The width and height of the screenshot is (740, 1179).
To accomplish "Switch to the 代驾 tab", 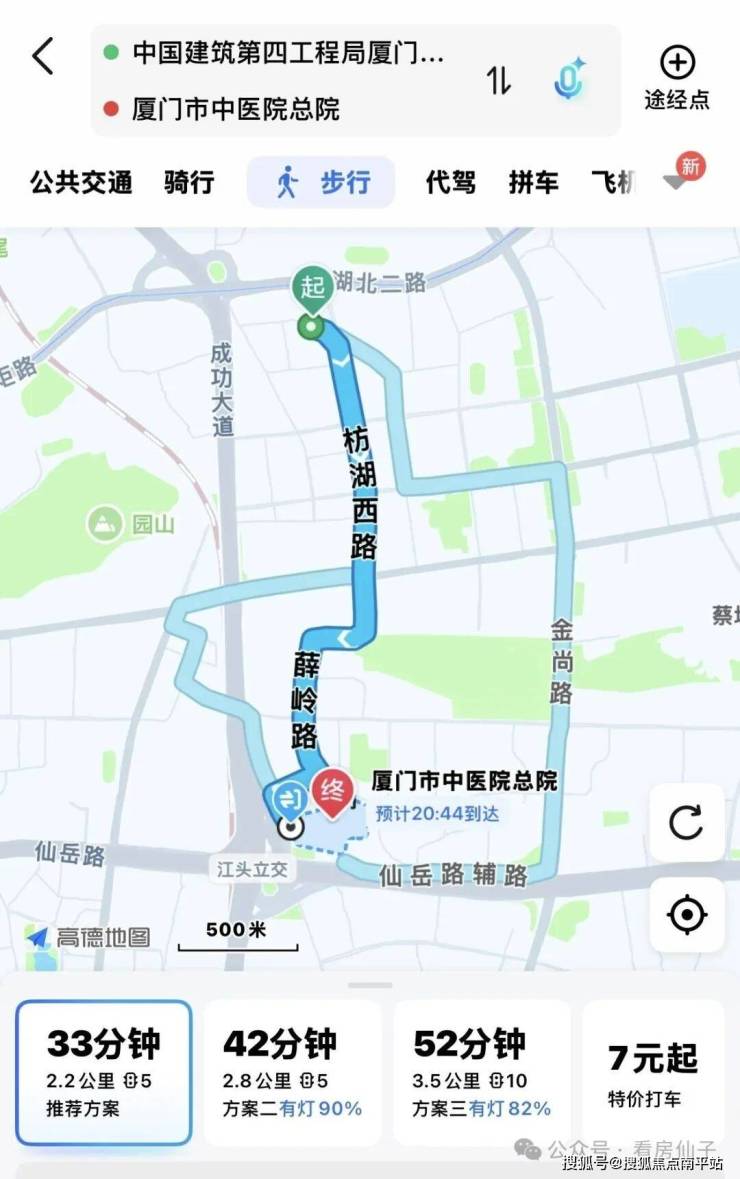I will point(451,183).
